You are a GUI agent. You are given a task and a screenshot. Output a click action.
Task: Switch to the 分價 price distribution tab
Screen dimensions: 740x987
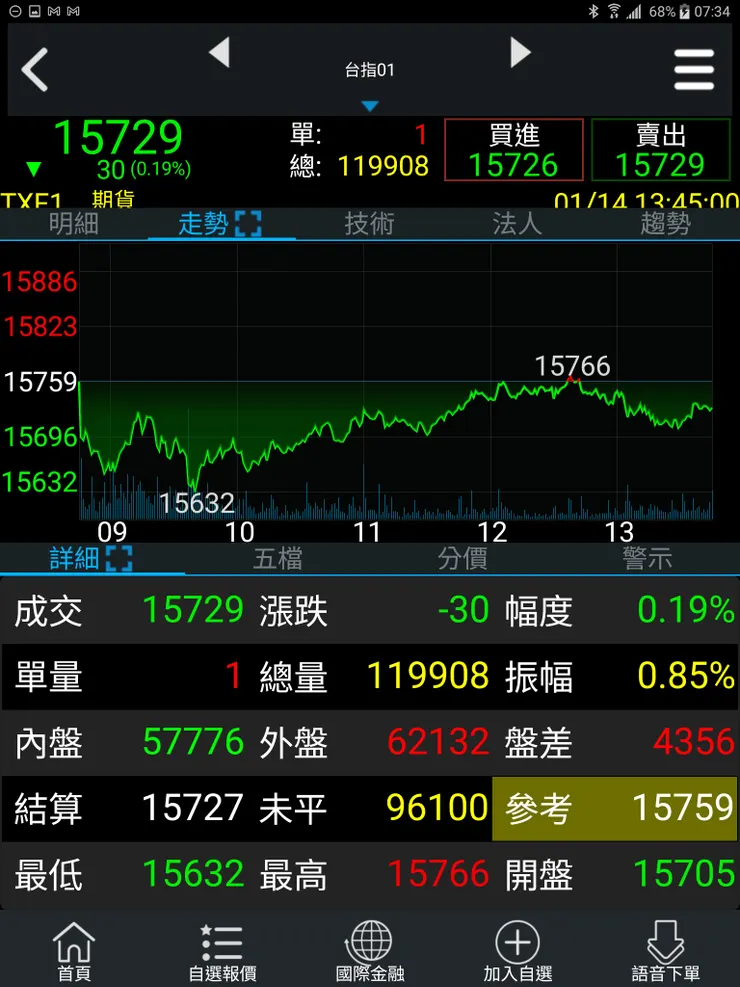462,558
